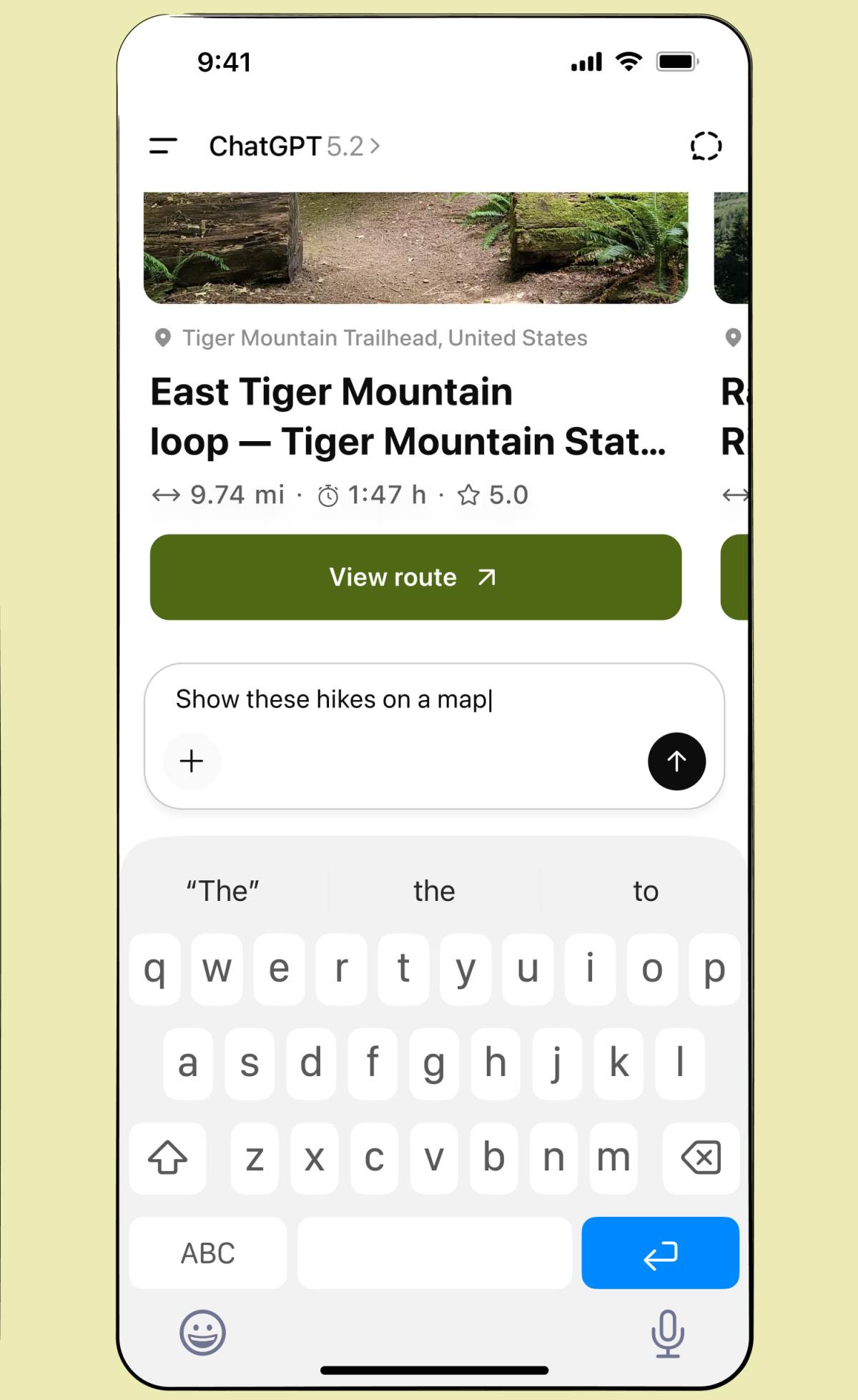This screenshot has height=1400, width=858.
Task: Open the emoji keyboard
Action: click(x=202, y=1332)
